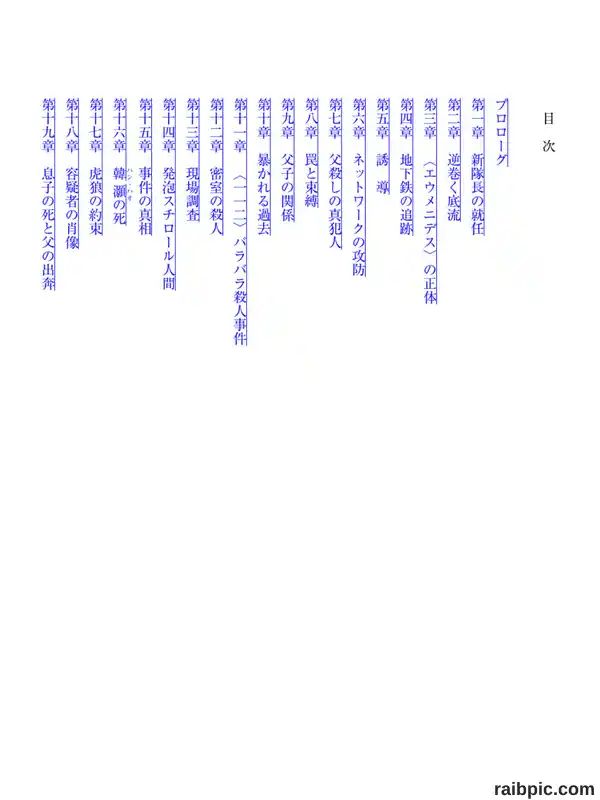Screen dimensions: 600x800
Task: Open chapter 第二章 逆巻く底流
Action: 454,160
